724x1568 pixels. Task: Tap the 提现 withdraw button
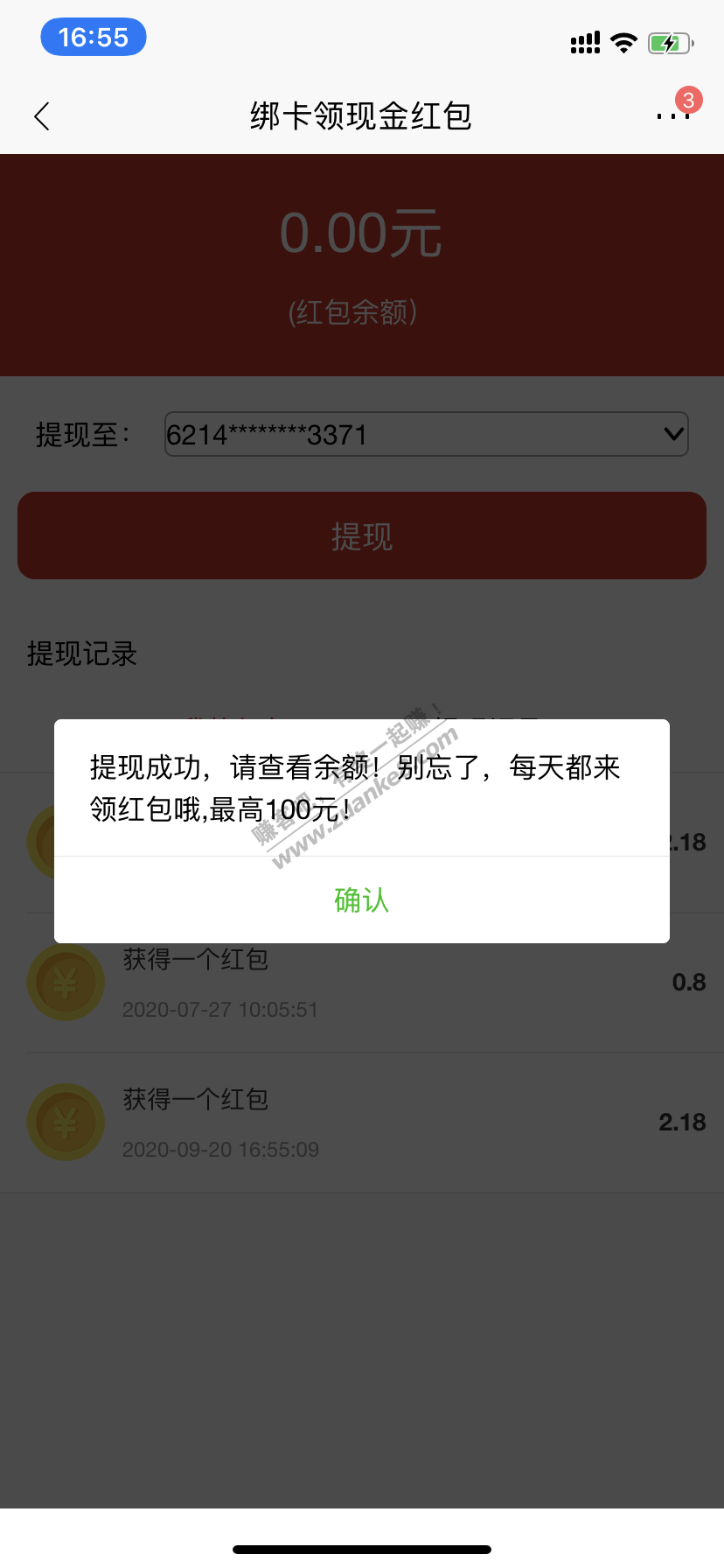point(361,535)
